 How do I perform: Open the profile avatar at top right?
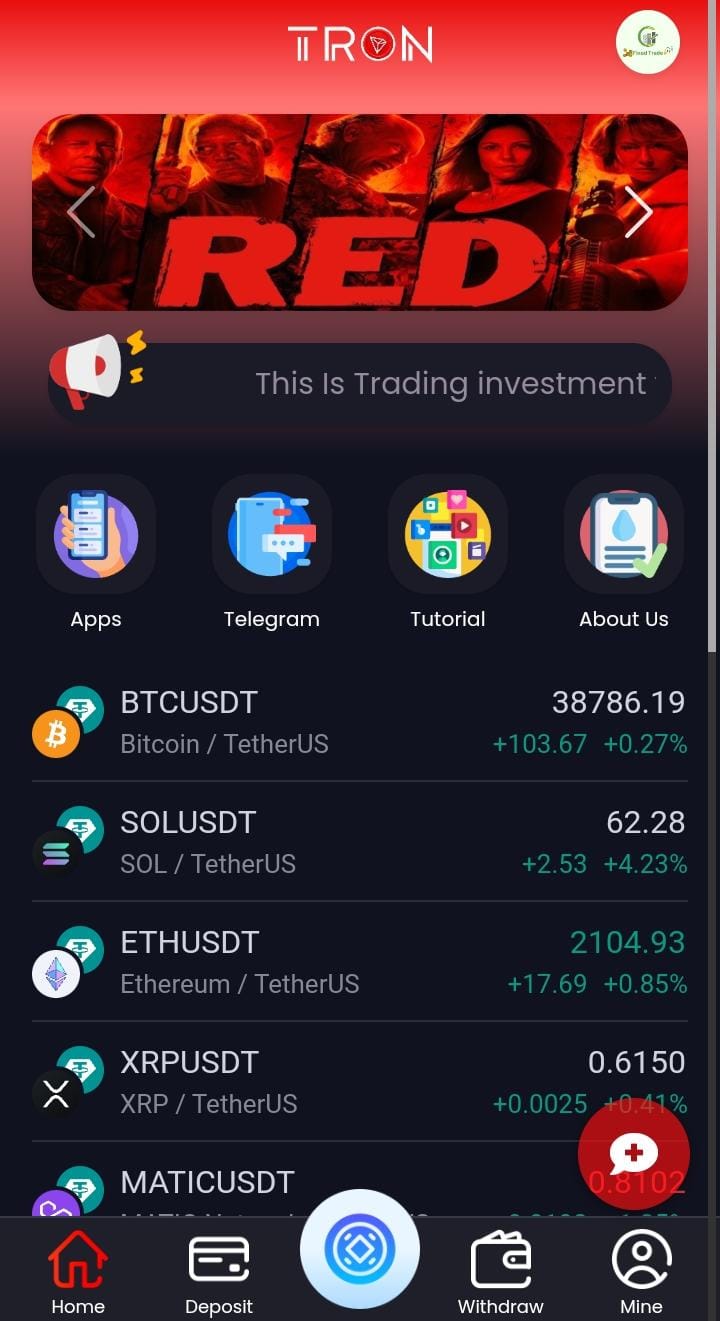pos(647,42)
